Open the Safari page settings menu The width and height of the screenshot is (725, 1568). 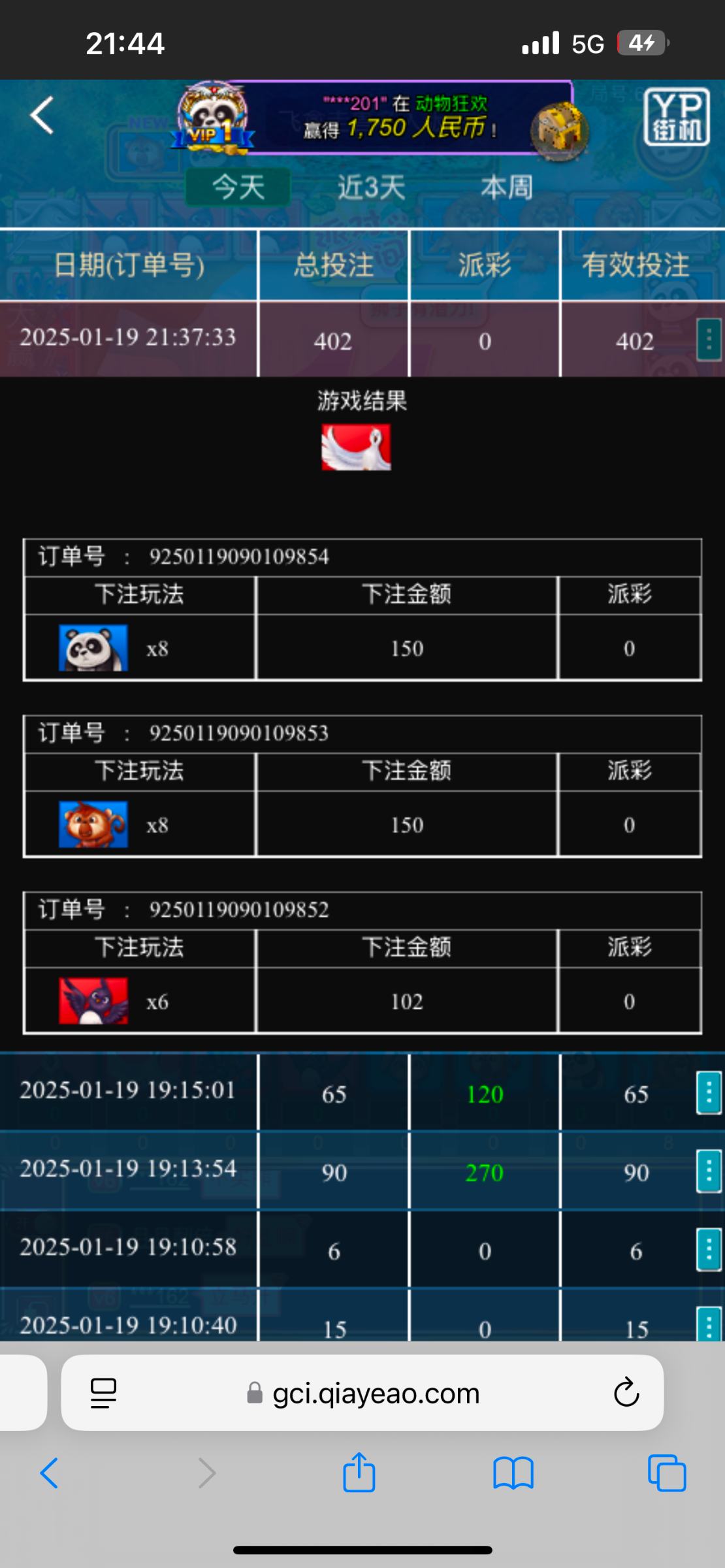(103, 1393)
